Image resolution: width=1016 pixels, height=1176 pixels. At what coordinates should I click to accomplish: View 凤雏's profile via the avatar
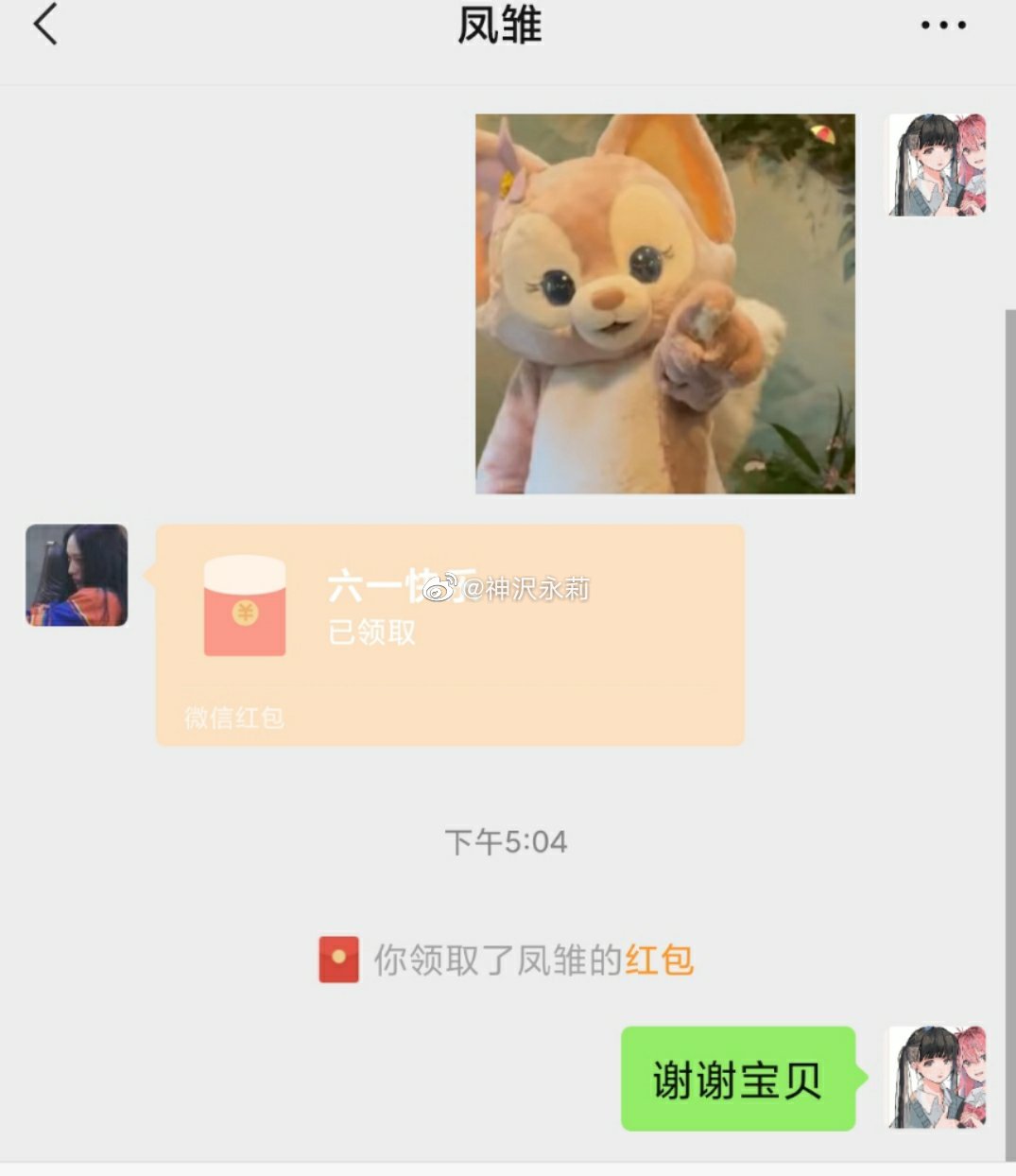tap(77, 575)
